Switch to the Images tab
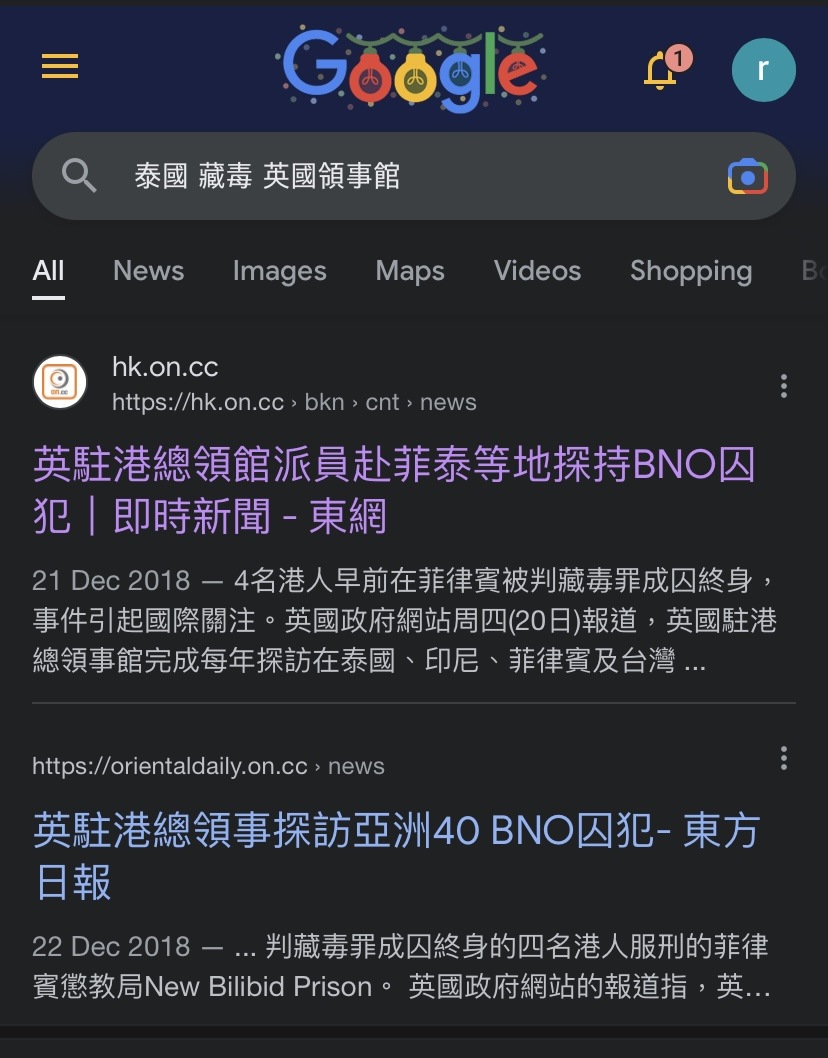828x1058 pixels. (279, 271)
